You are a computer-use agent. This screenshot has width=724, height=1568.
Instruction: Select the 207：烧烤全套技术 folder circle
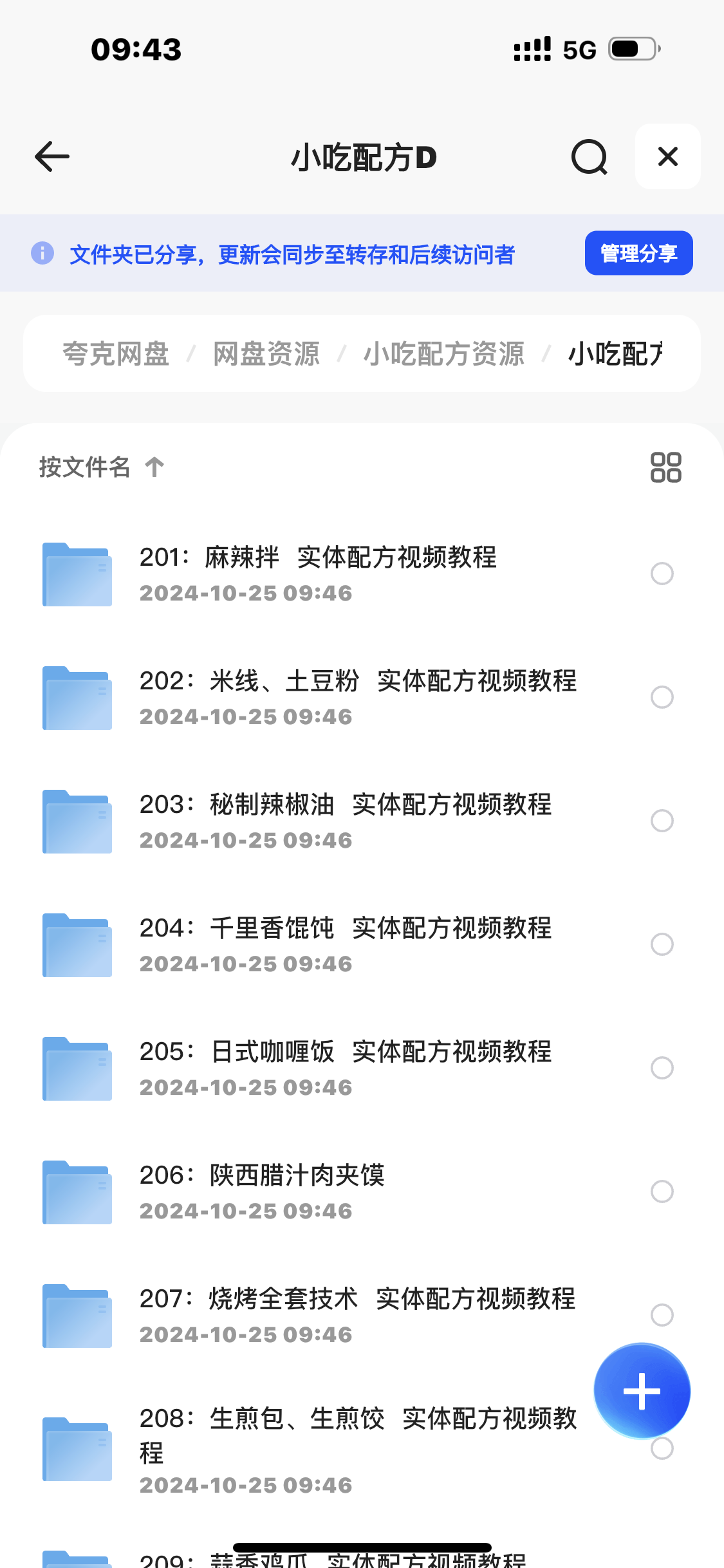coord(662,1314)
